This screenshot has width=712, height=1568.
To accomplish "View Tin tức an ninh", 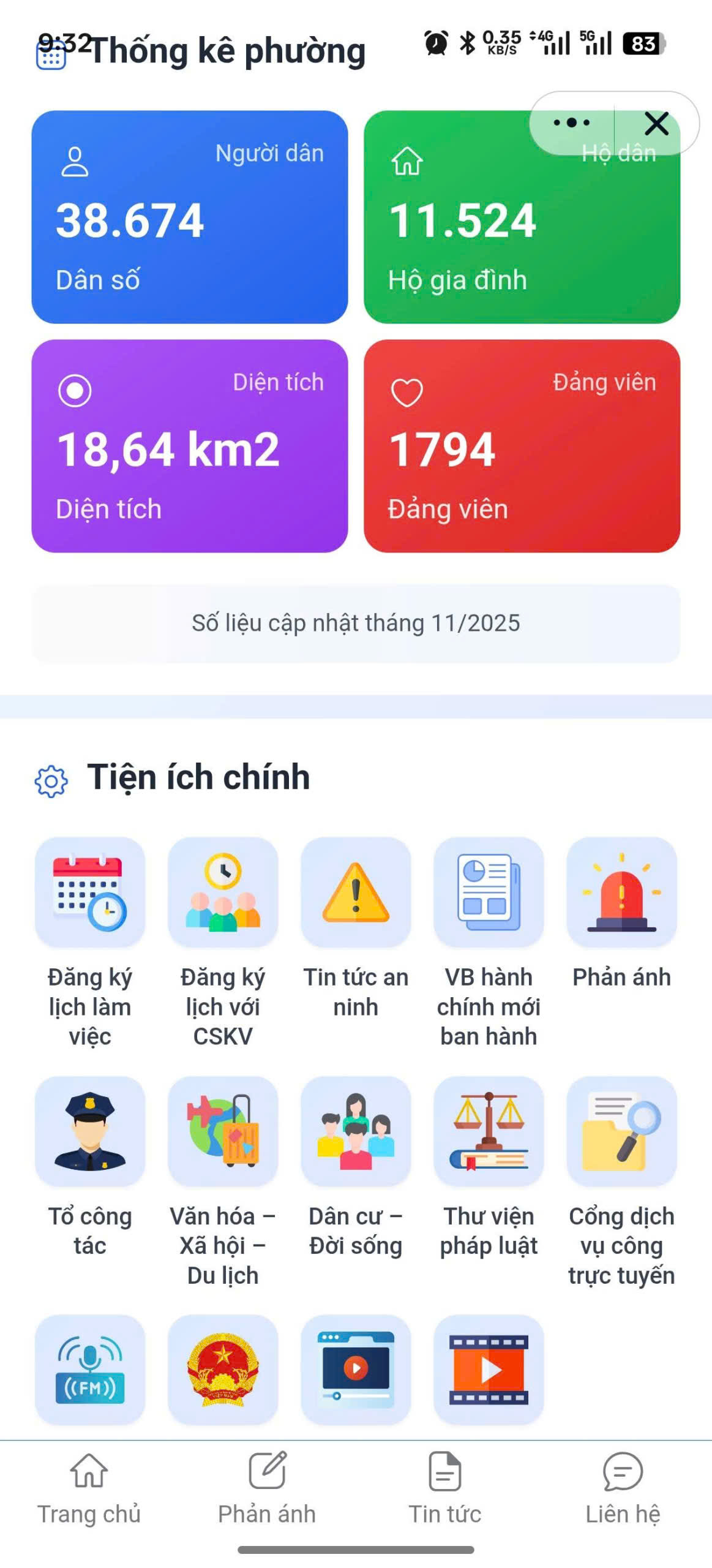I will 356,892.
